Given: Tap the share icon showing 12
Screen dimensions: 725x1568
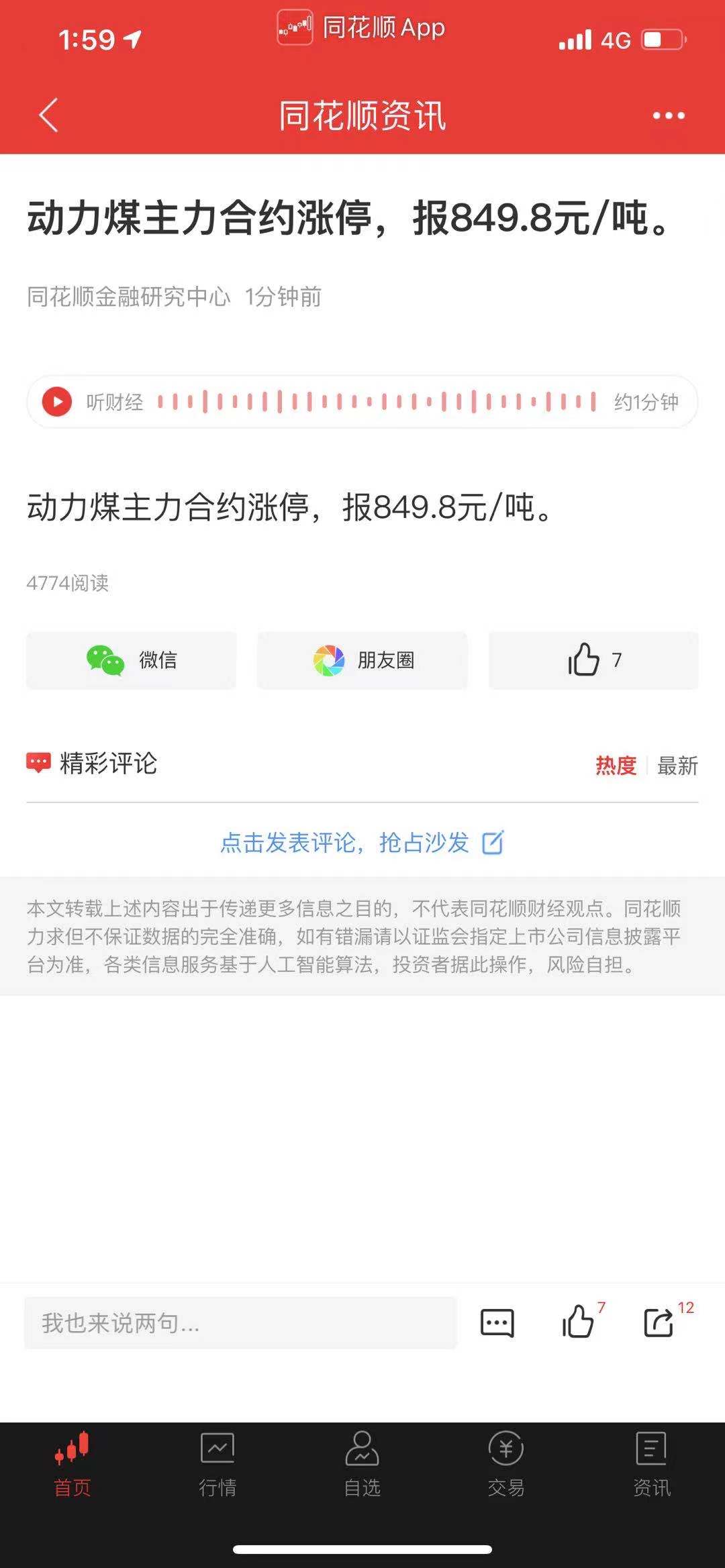Looking at the screenshot, I should (659, 1322).
